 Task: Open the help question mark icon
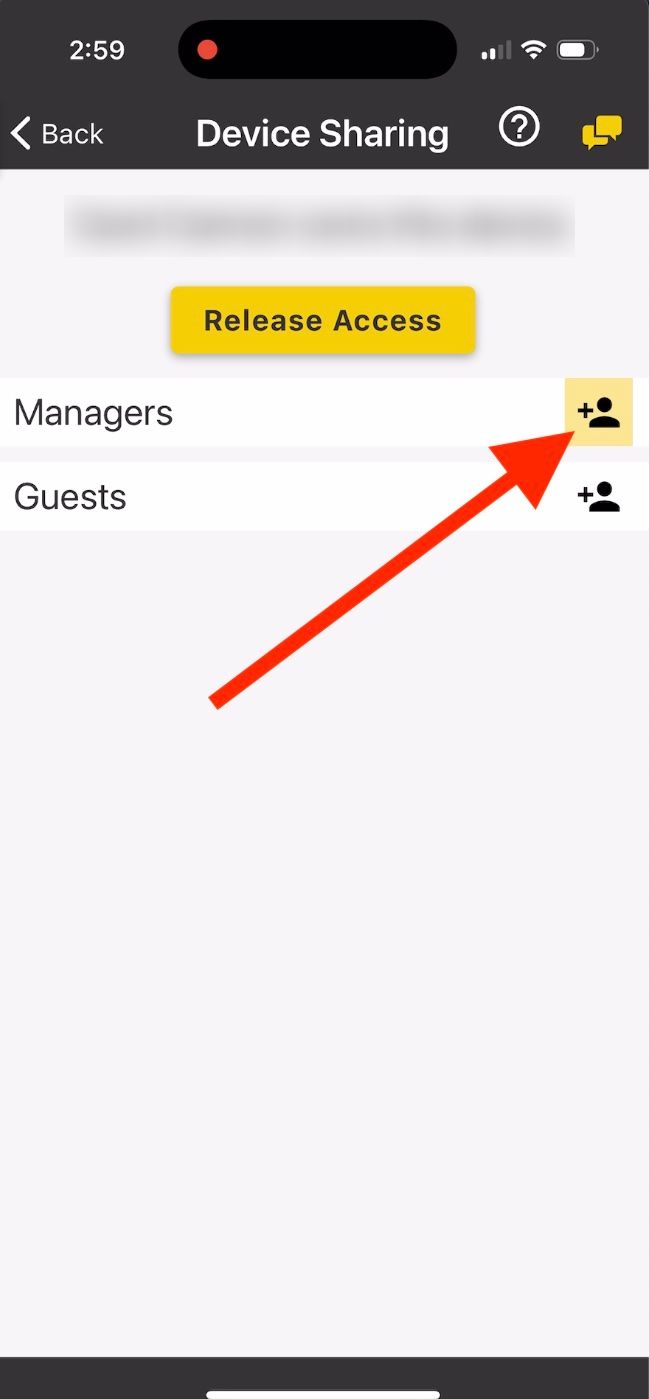(x=519, y=128)
